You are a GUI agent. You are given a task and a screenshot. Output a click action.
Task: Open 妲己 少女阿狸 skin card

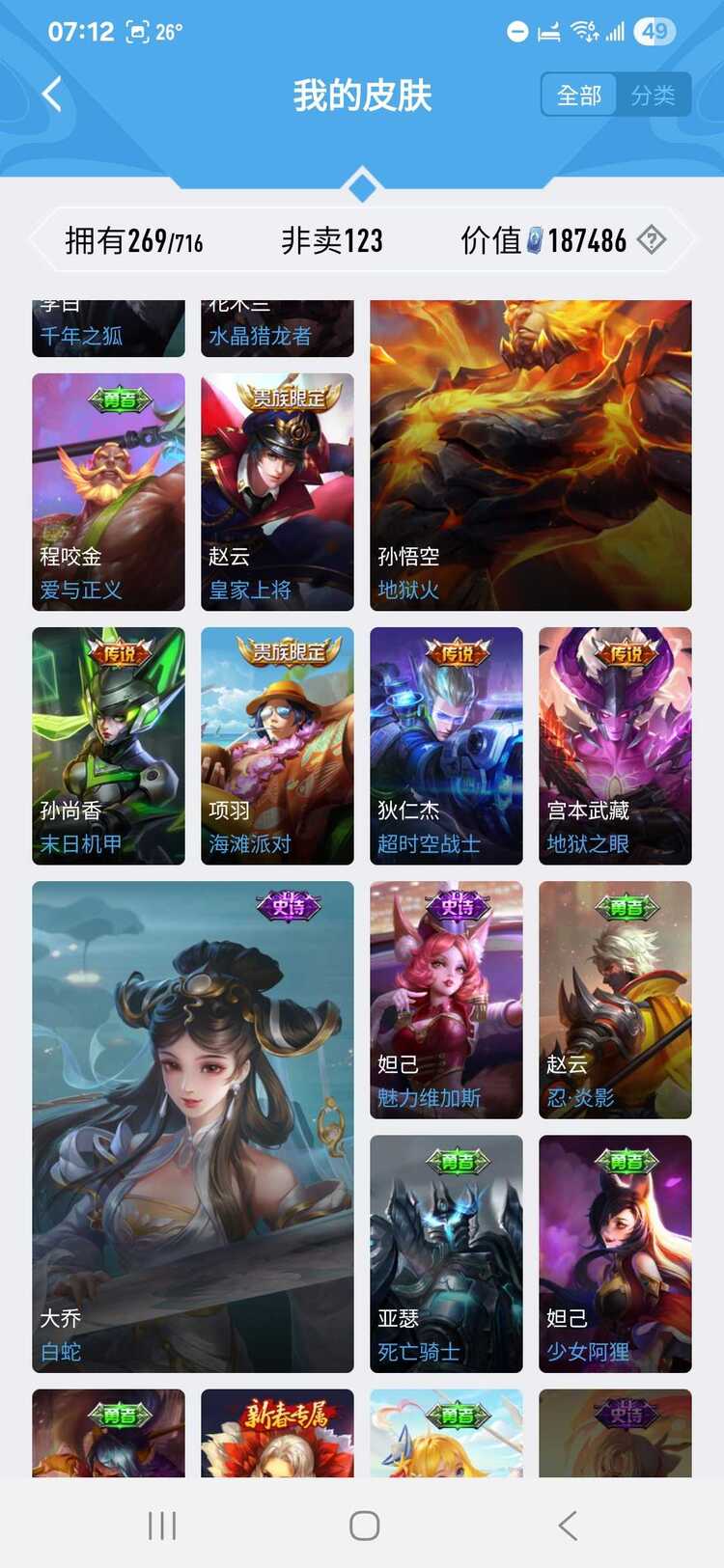615,1253
